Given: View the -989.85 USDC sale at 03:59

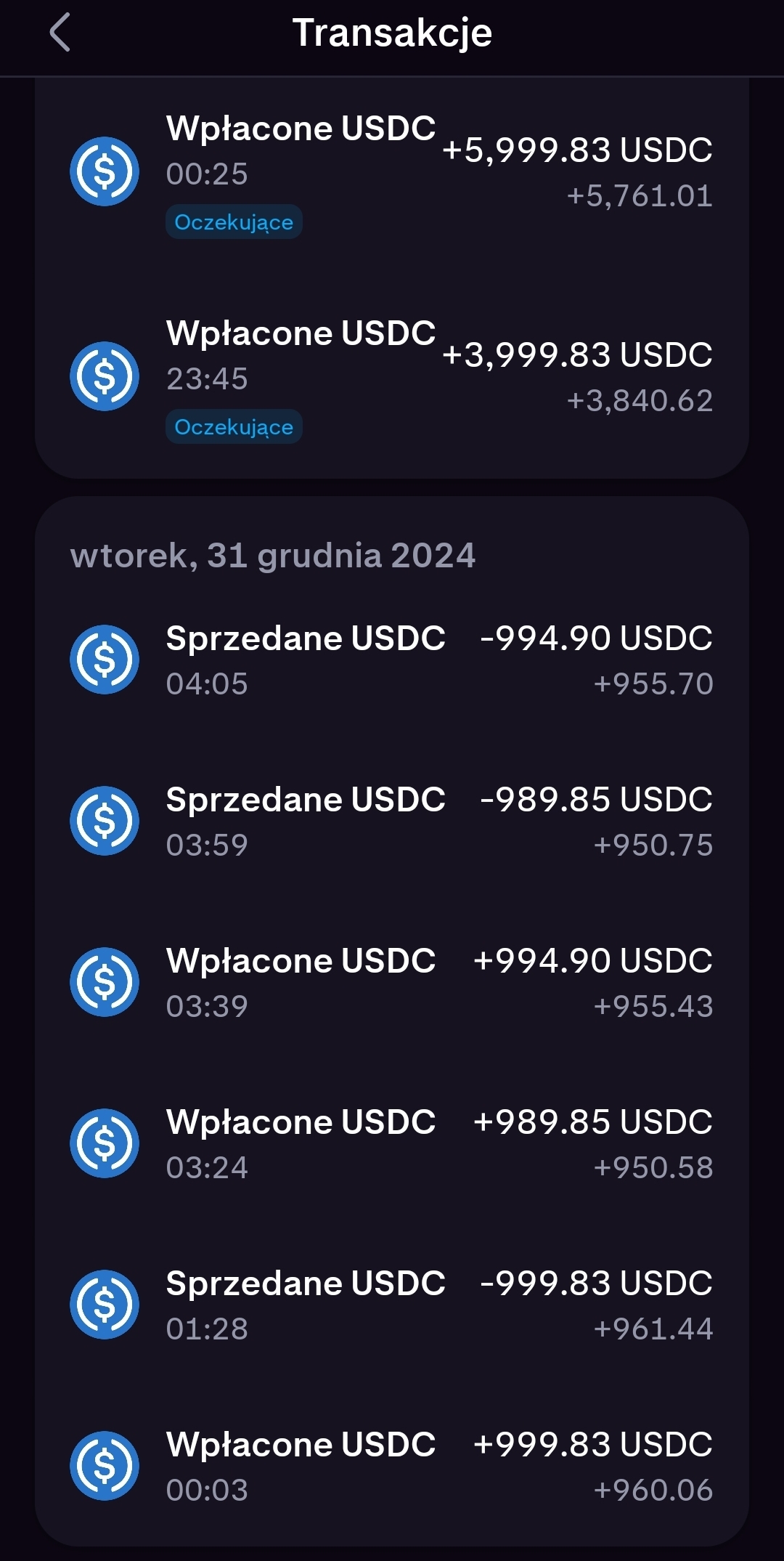Looking at the screenshot, I should pos(392,822).
